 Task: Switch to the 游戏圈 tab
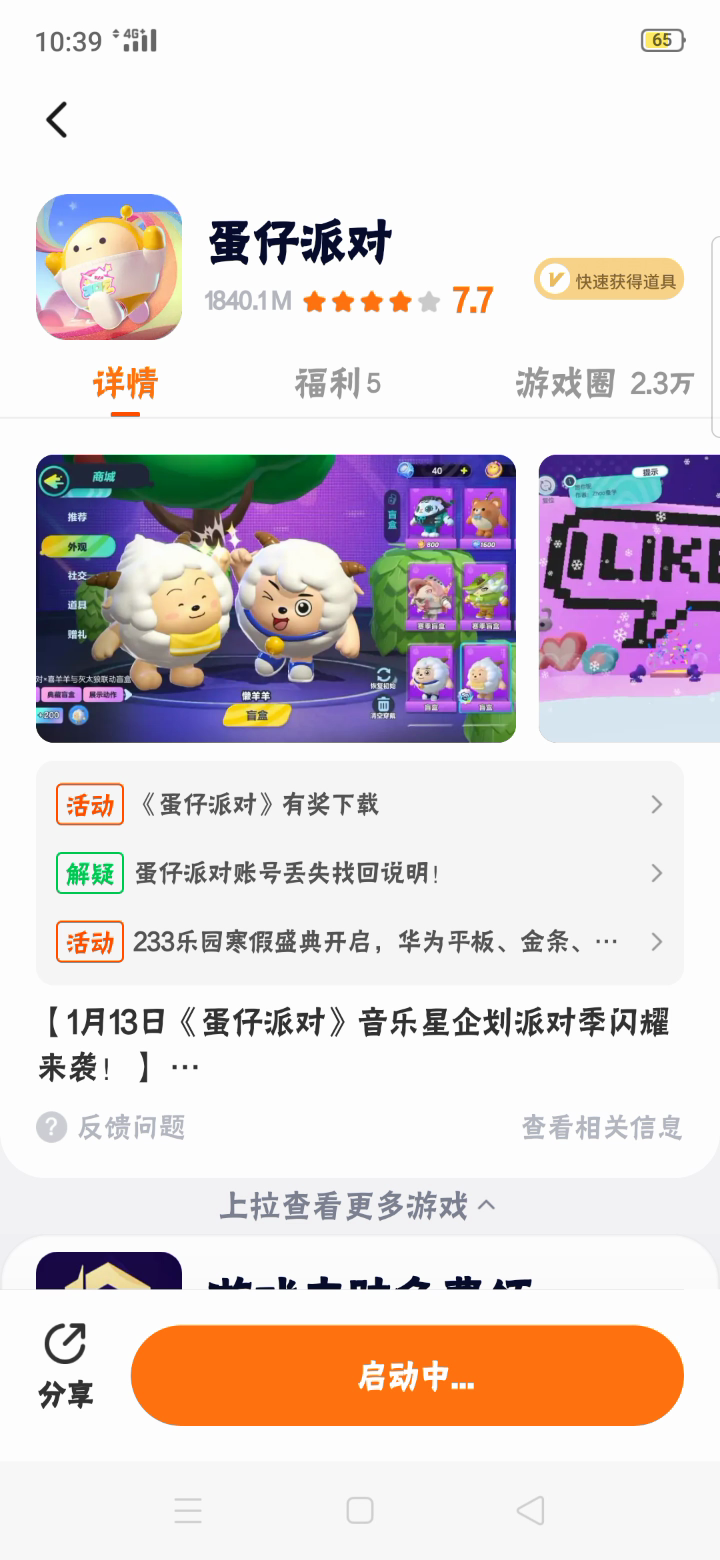pyautogui.click(x=603, y=383)
